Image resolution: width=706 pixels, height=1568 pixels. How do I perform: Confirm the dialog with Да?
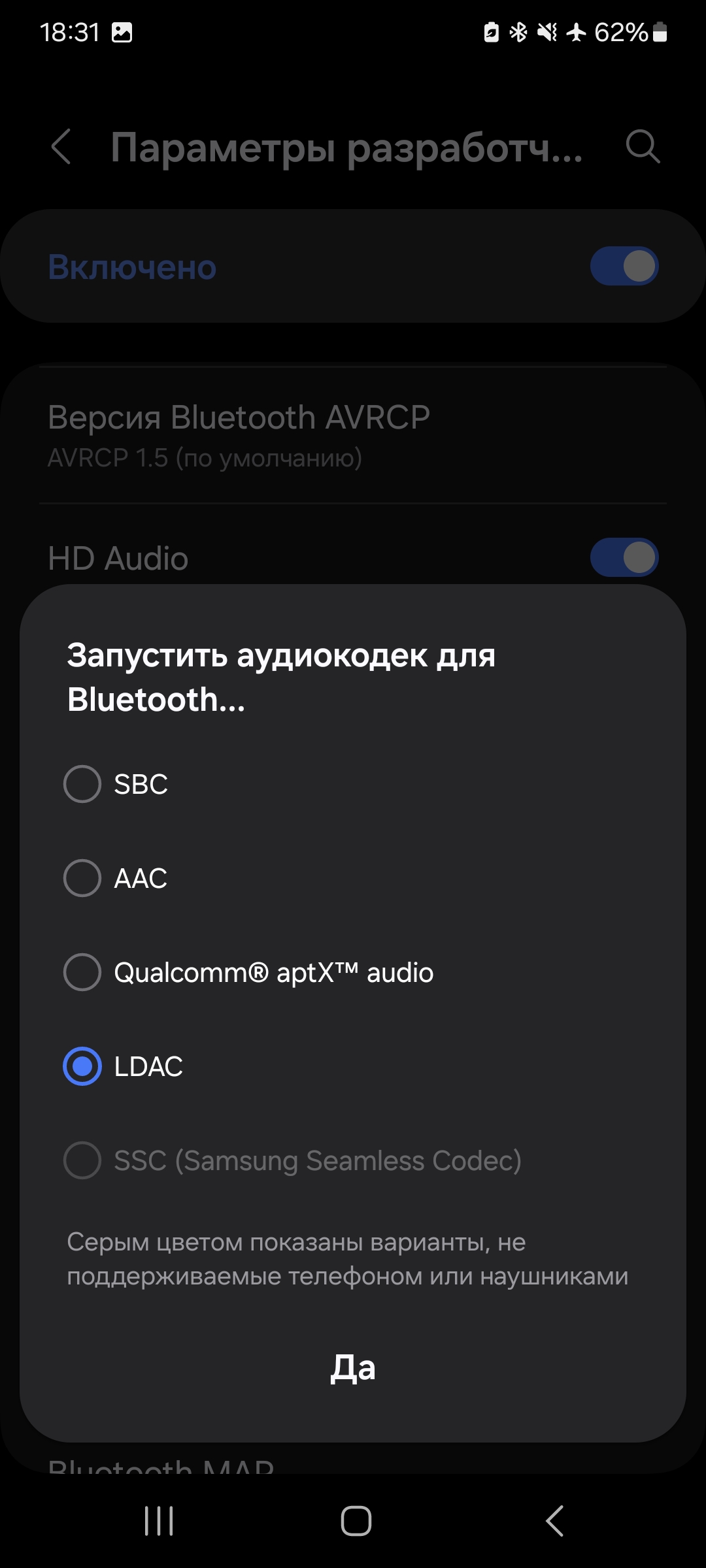click(x=353, y=1367)
